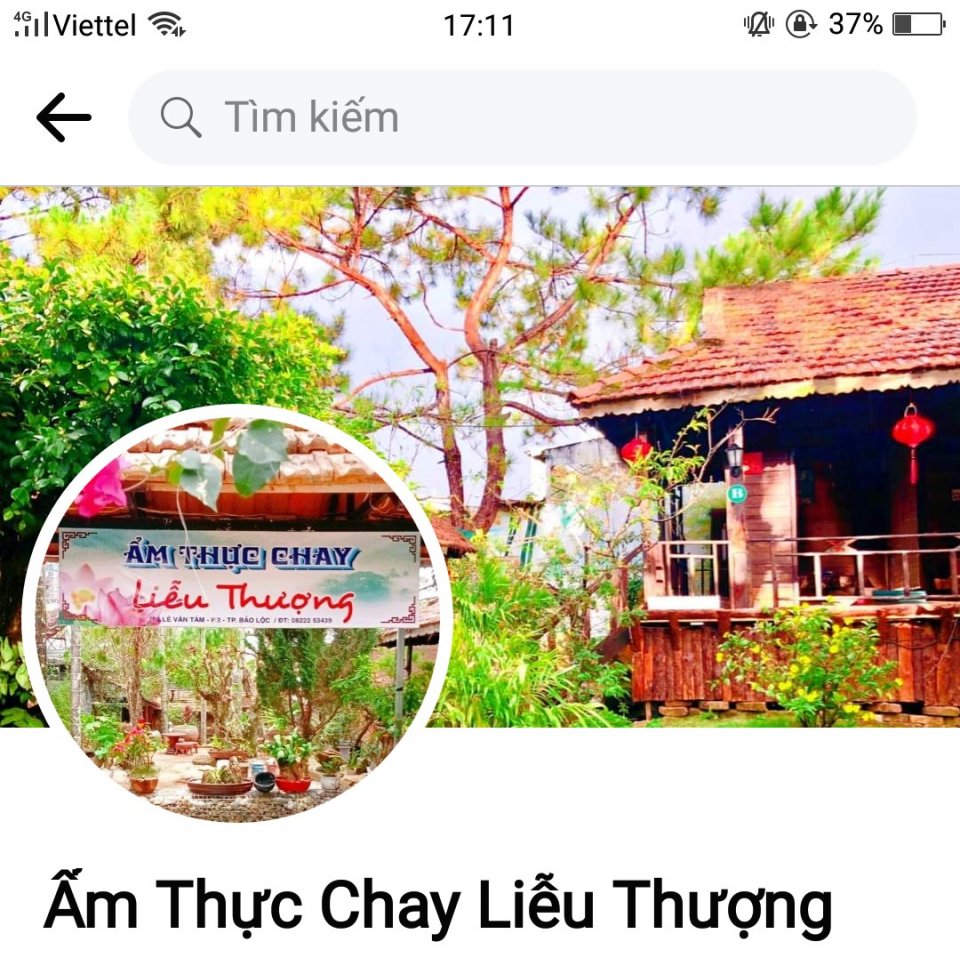Screen dimensions: 960x958
Task: Go back using the arrow icon
Action: 64,118
